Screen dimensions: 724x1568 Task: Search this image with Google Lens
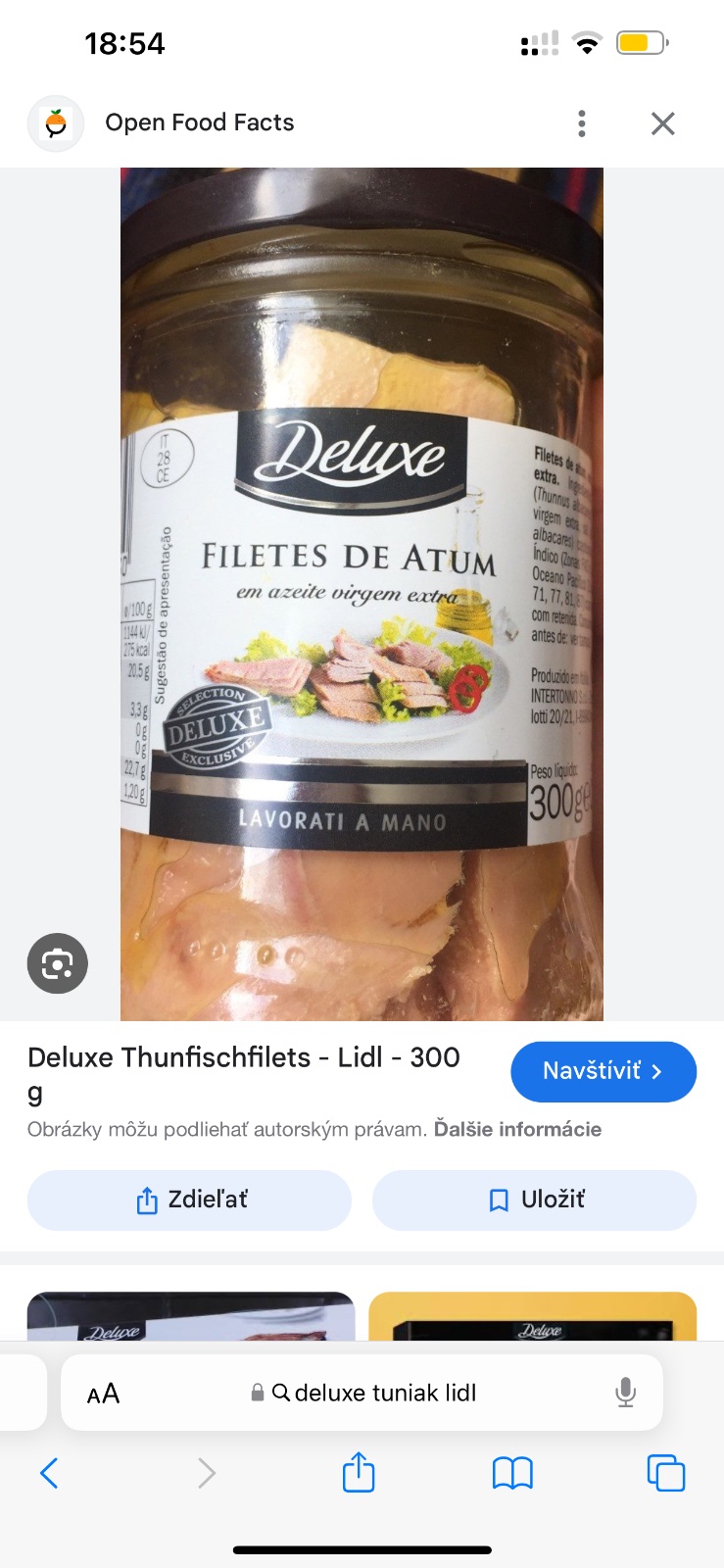click(x=57, y=963)
